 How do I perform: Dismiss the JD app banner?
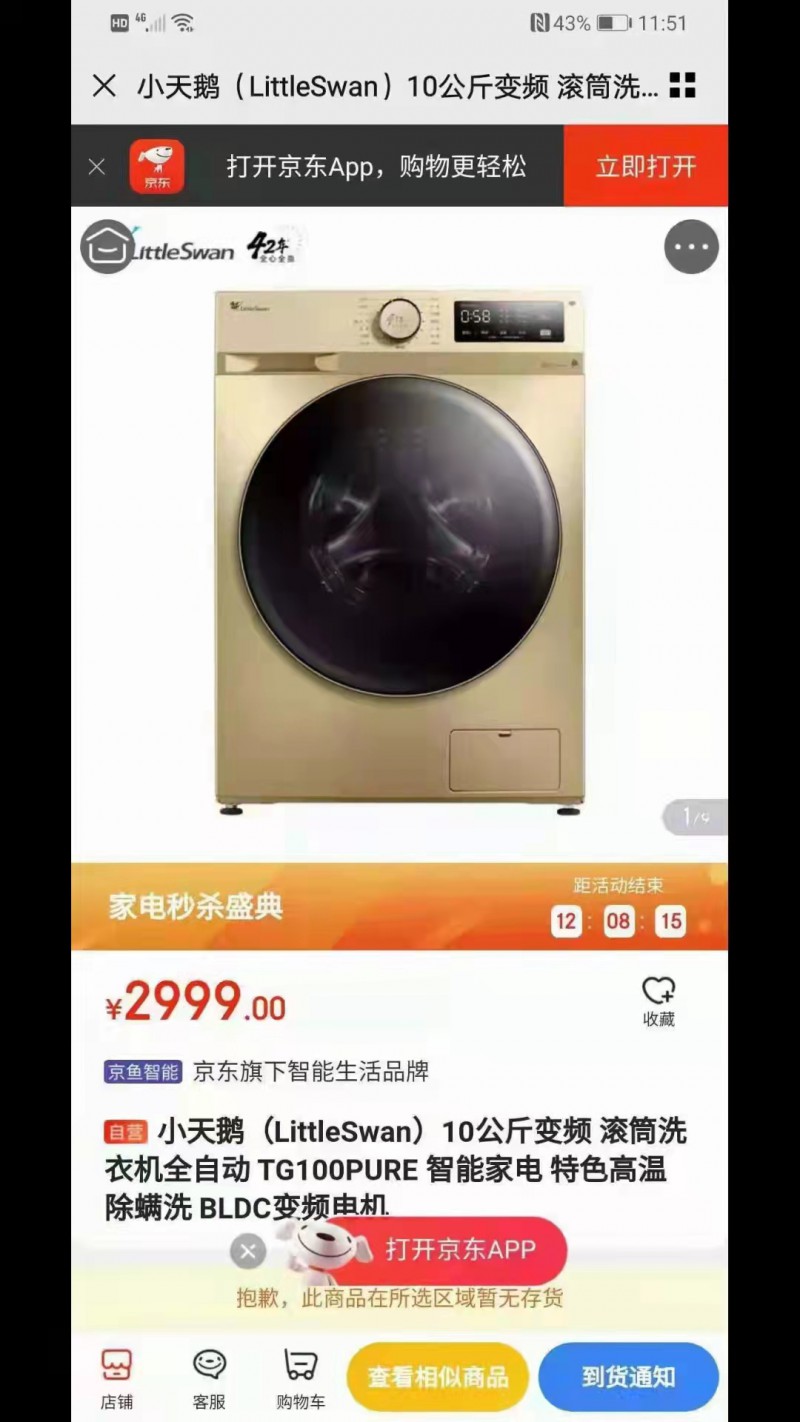pos(97,166)
